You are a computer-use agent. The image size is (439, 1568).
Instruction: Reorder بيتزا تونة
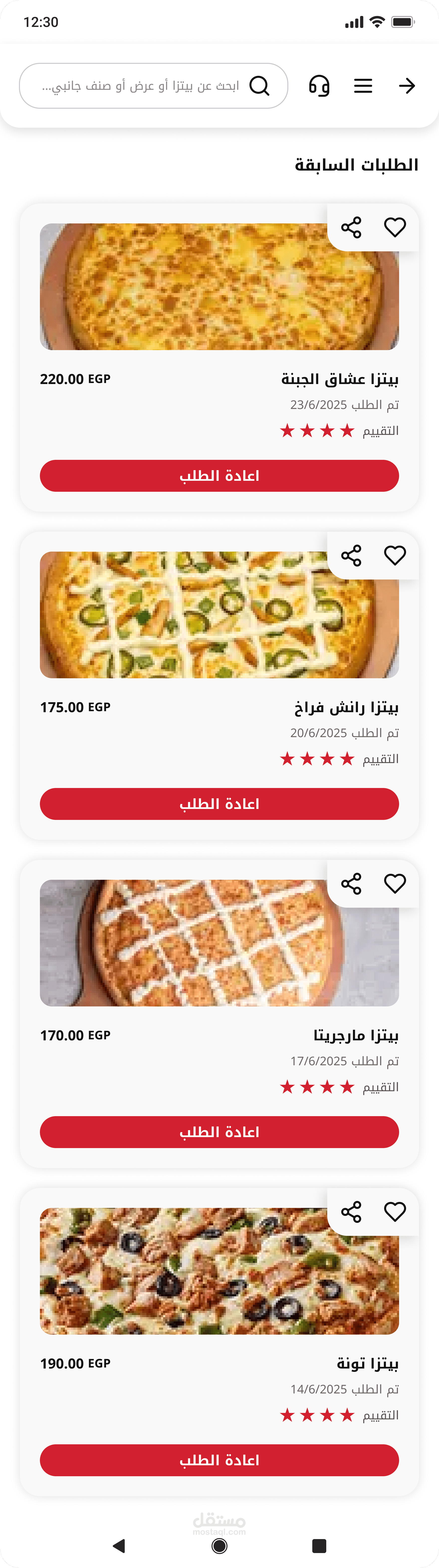(x=219, y=1460)
